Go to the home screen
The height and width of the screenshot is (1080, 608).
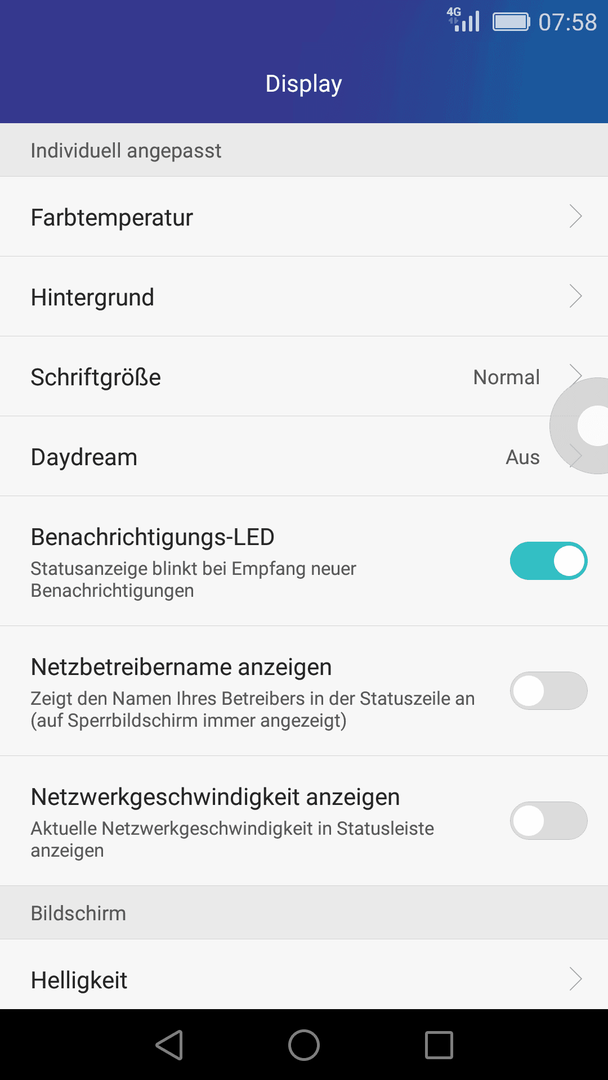pos(304,1045)
